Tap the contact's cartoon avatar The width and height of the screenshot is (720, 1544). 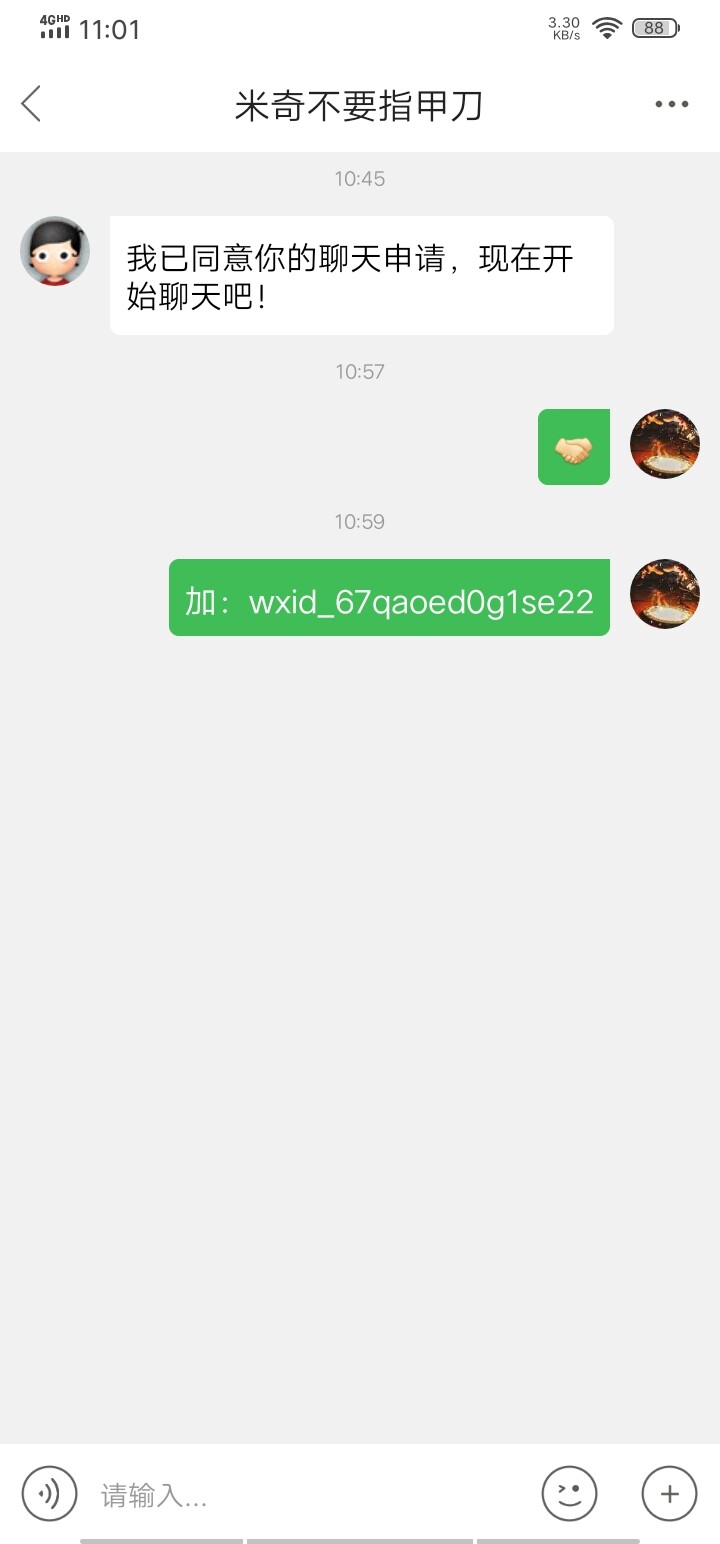pos(55,251)
